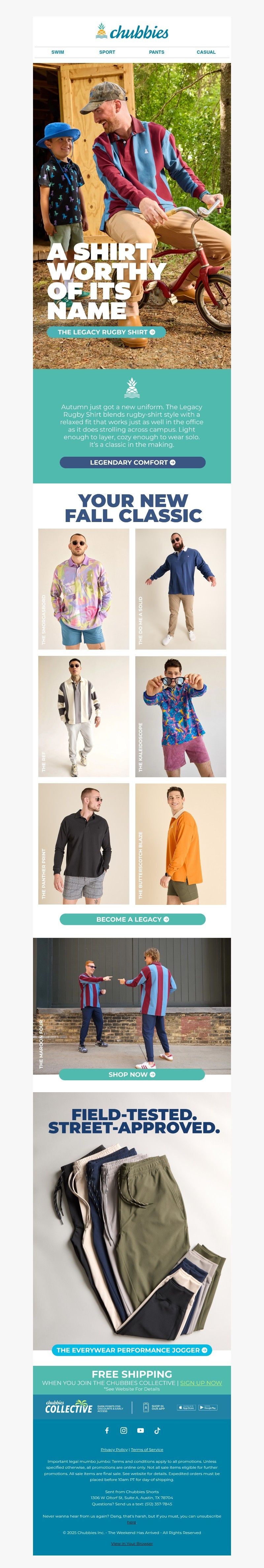Tap the Become A Legacy button
The height and width of the screenshot is (1568, 264).
[132, 919]
